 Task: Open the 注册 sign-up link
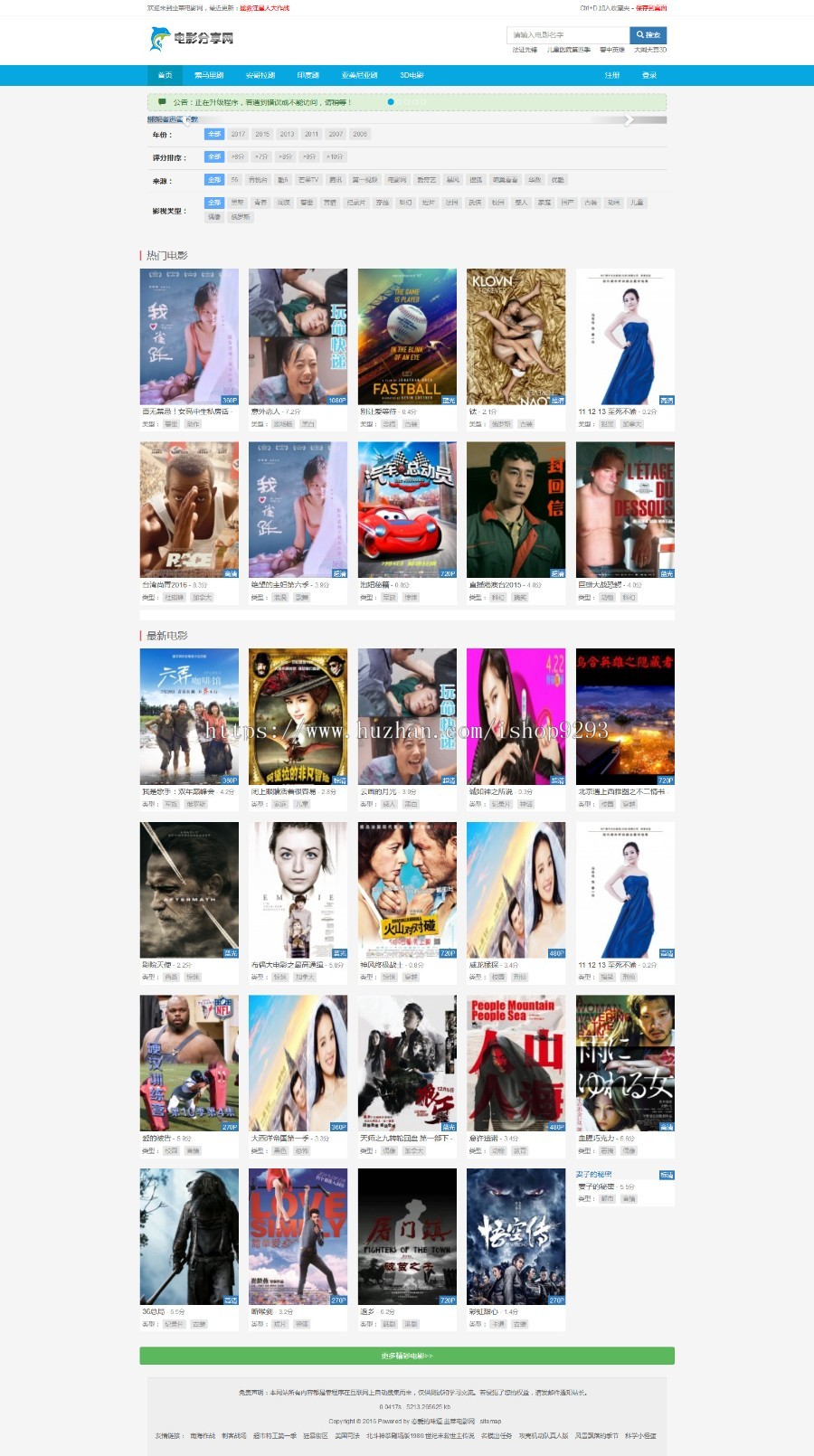[x=612, y=75]
